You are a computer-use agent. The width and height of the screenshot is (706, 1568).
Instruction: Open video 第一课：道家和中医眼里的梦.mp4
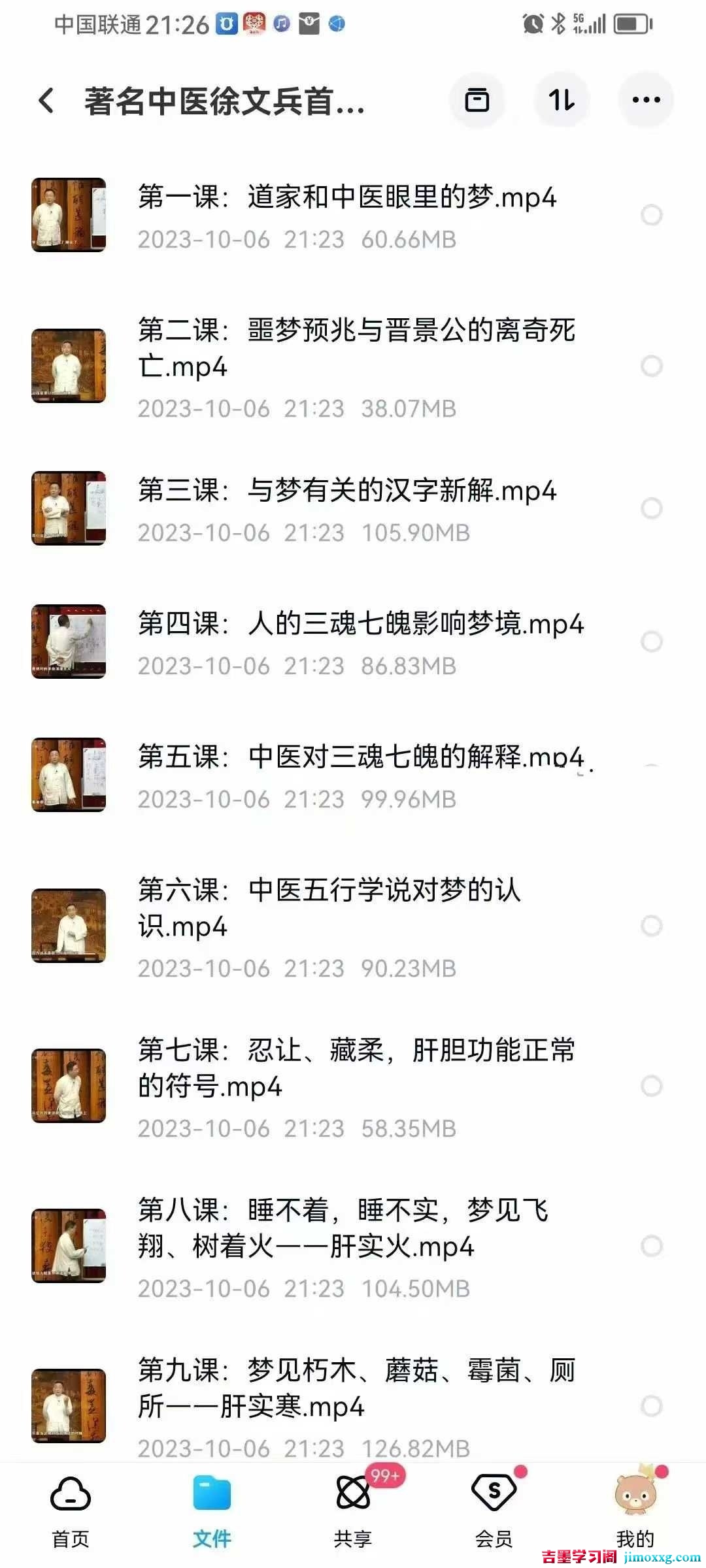pyautogui.click(x=346, y=197)
